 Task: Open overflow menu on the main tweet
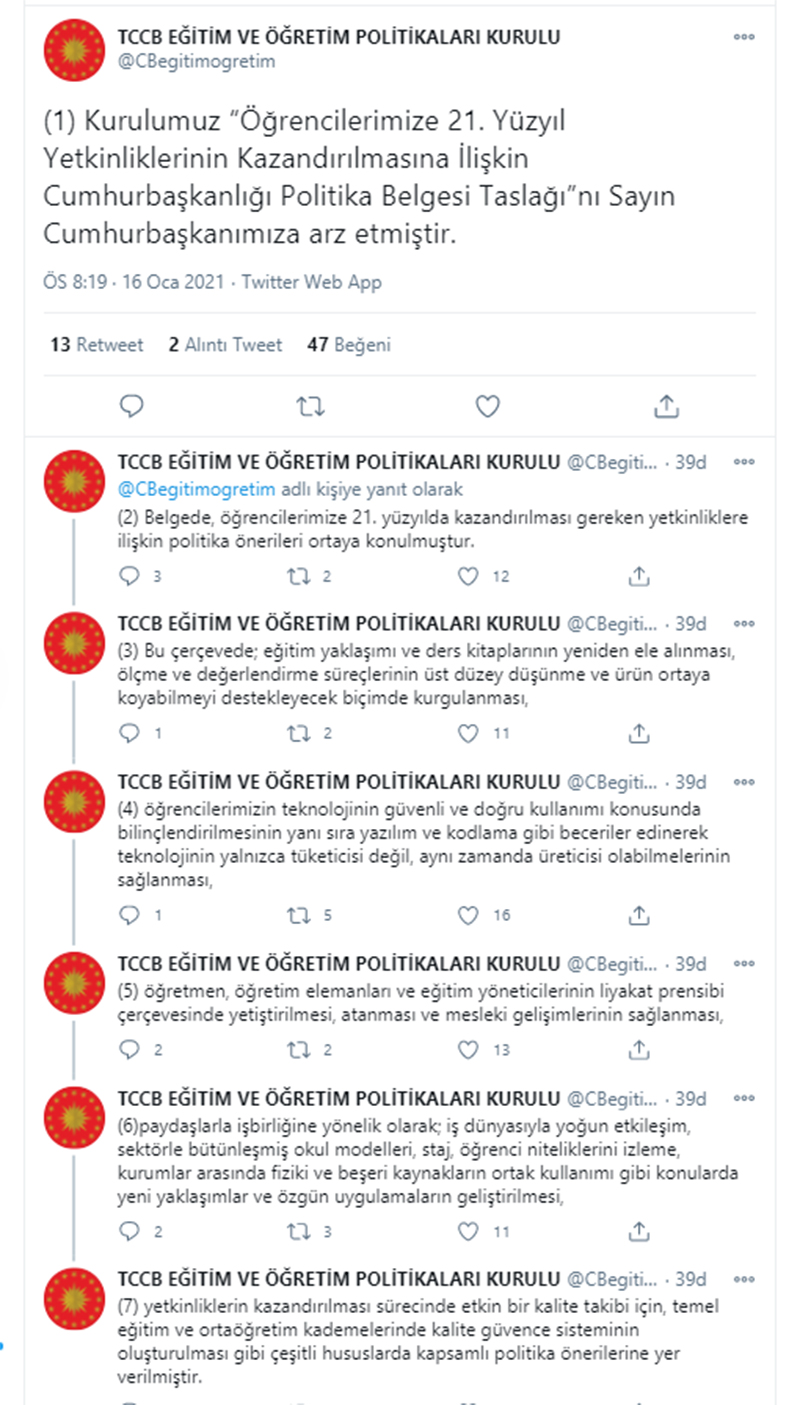pos(744,37)
